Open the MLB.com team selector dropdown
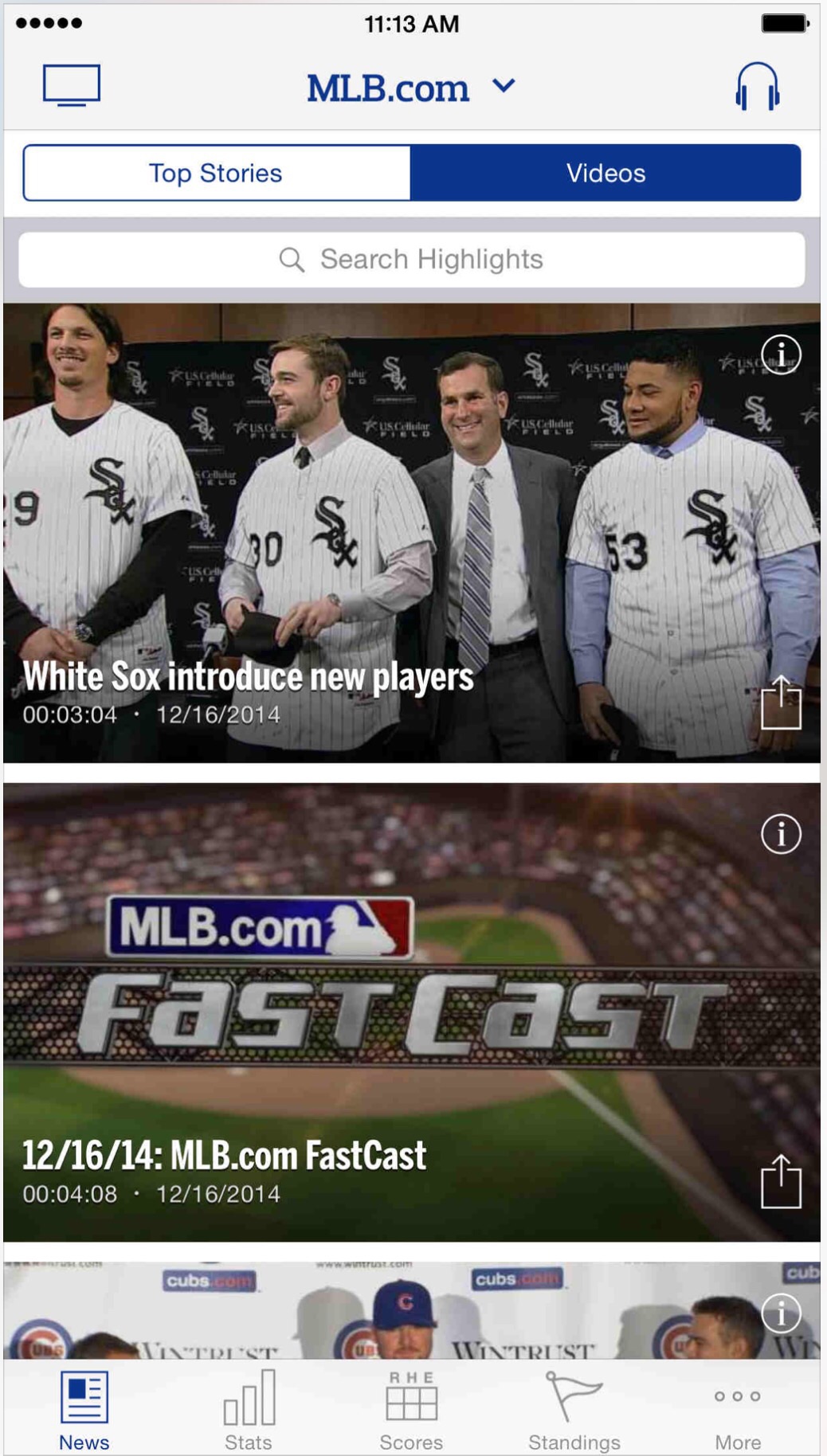This screenshot has height=1456, width=827. click(x=503, y=86)
